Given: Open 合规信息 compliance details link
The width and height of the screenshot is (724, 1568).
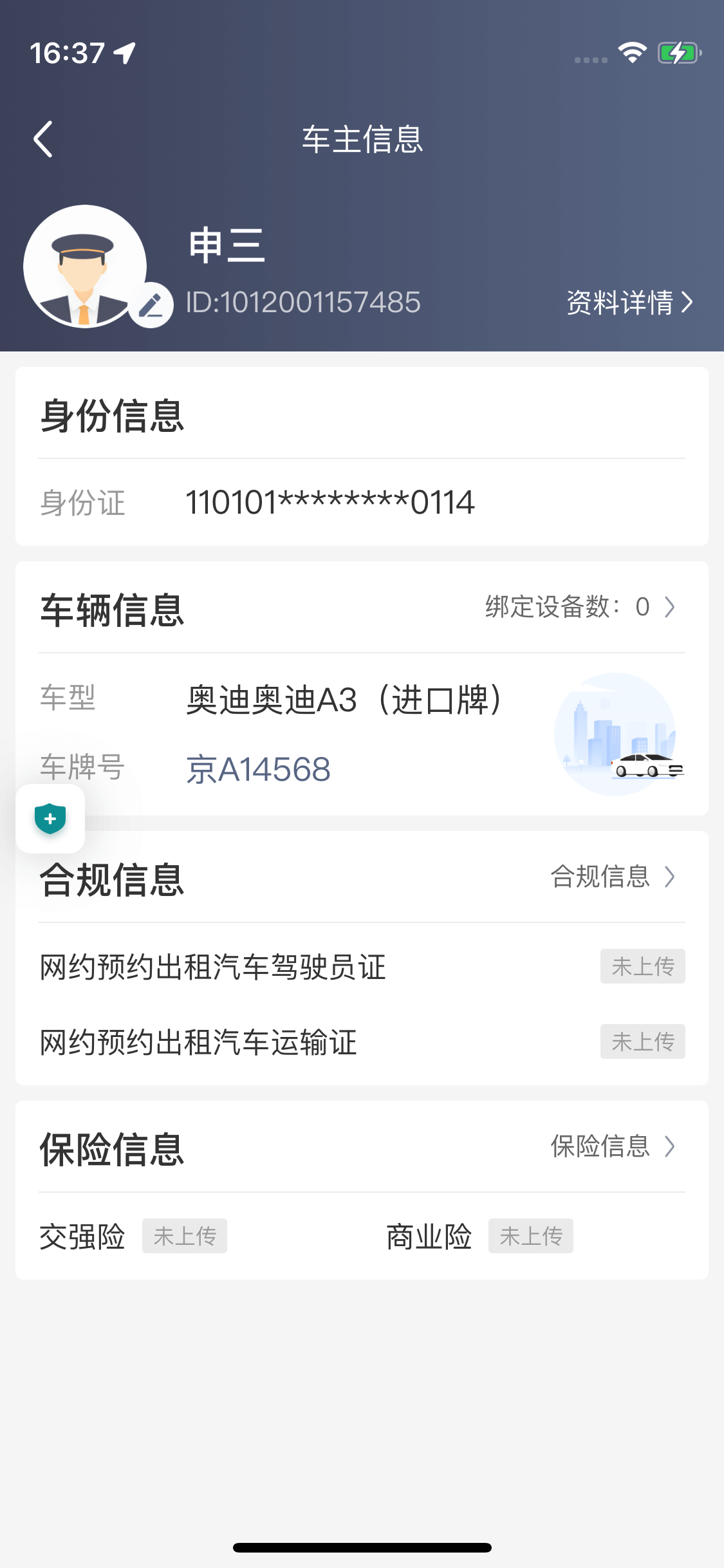Looking at the screenshot, I should click(x=612, y=877).
